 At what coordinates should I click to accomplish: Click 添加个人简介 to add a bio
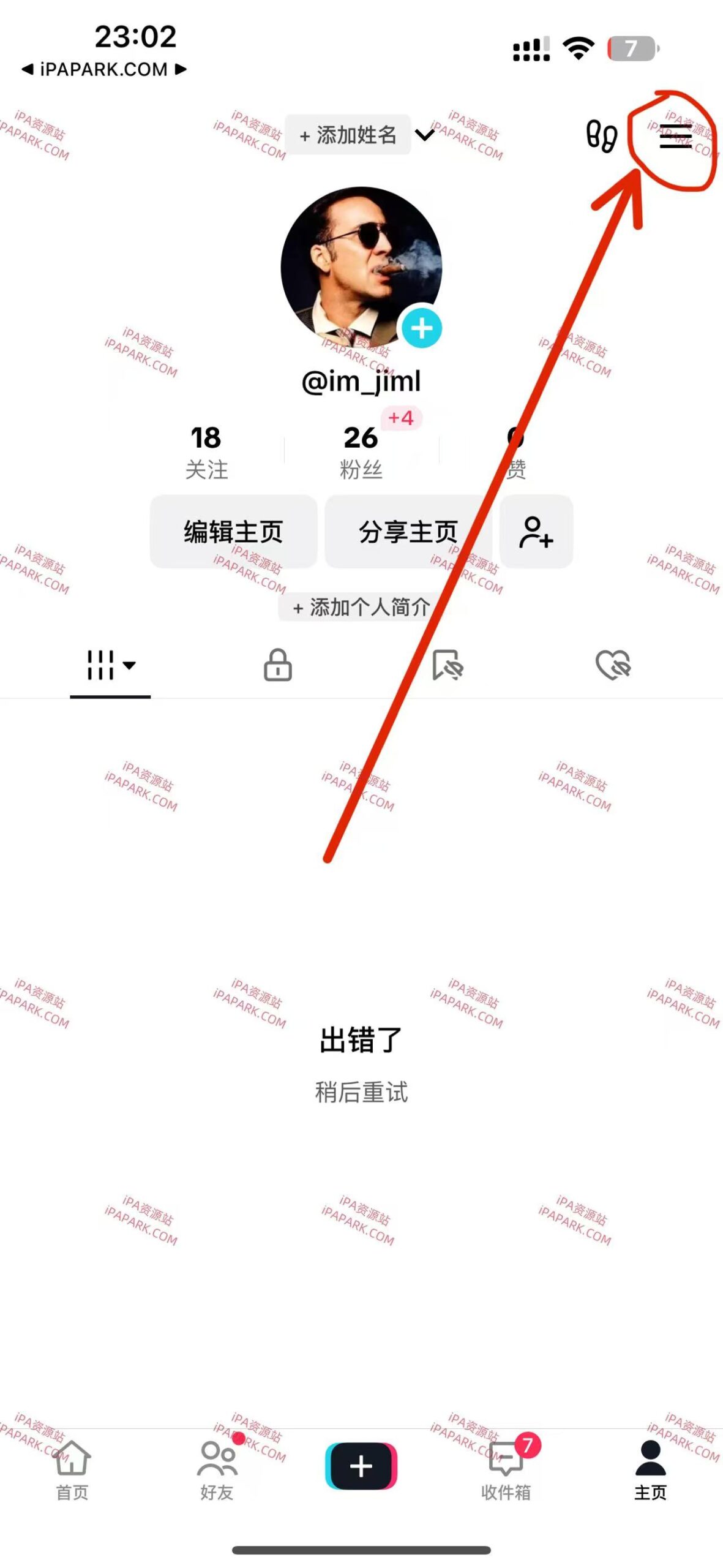pos(361,608)
